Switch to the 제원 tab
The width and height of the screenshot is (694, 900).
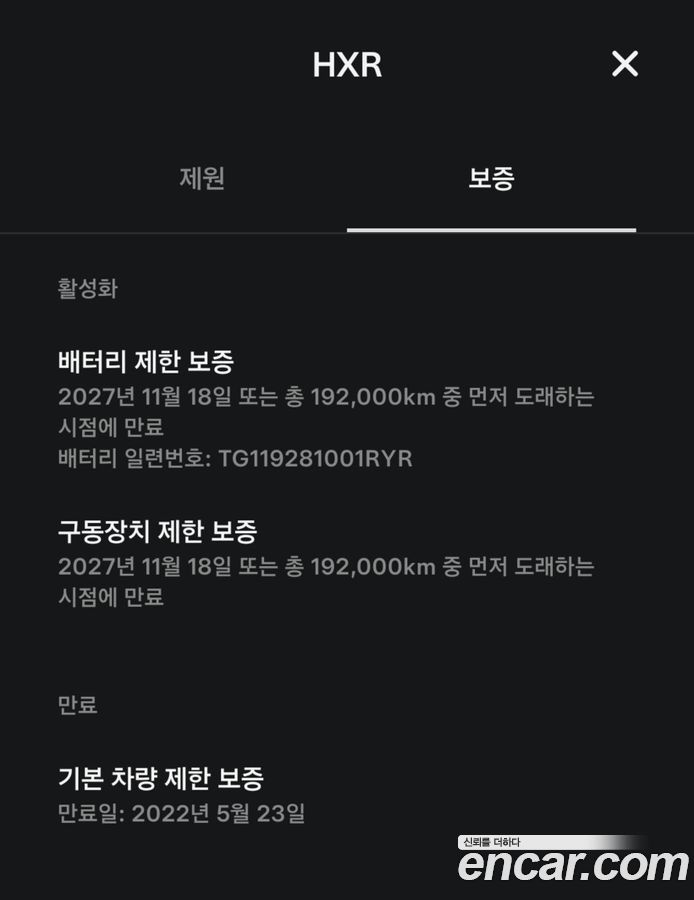(202, 178)
